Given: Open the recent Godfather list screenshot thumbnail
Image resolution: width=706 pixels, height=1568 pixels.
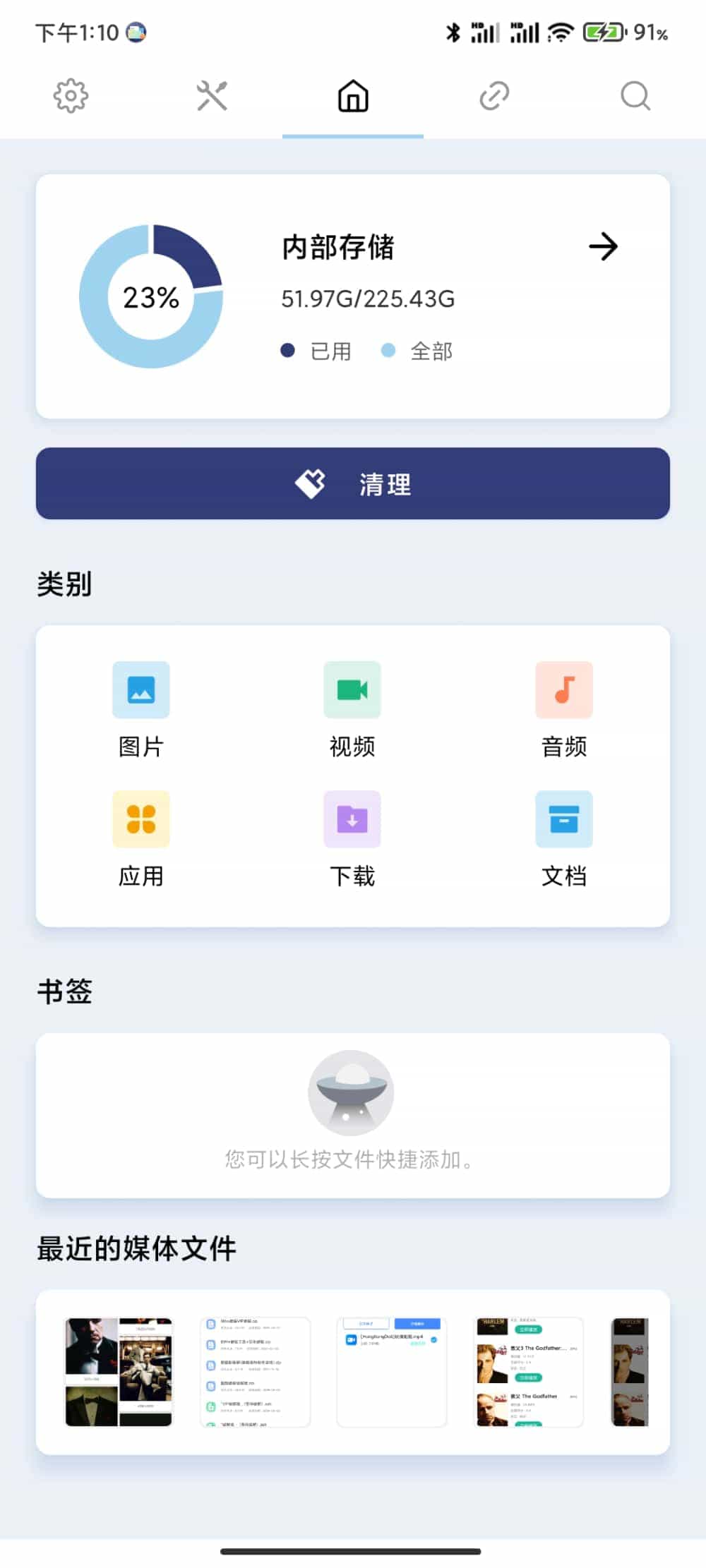Looking at the screenshot, I should tap(529, 1372).
